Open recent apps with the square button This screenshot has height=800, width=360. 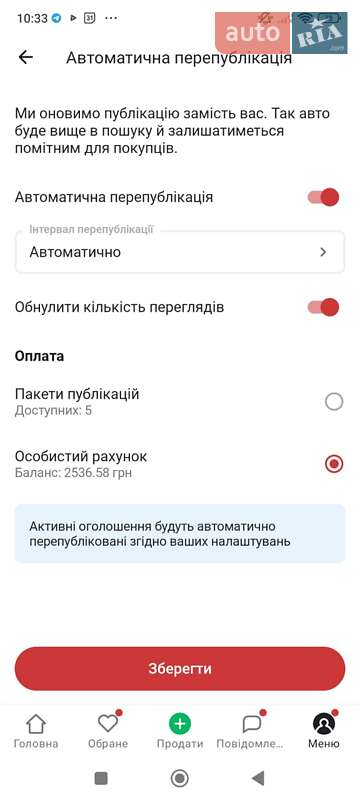tap(101, 778)
